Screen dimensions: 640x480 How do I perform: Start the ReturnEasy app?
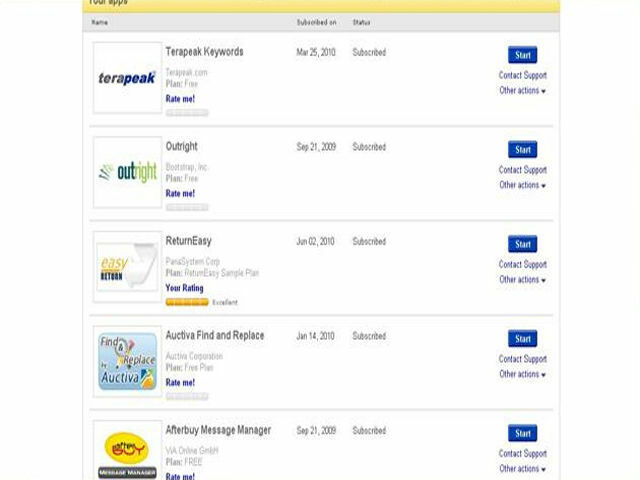click(x=522, y=244)
